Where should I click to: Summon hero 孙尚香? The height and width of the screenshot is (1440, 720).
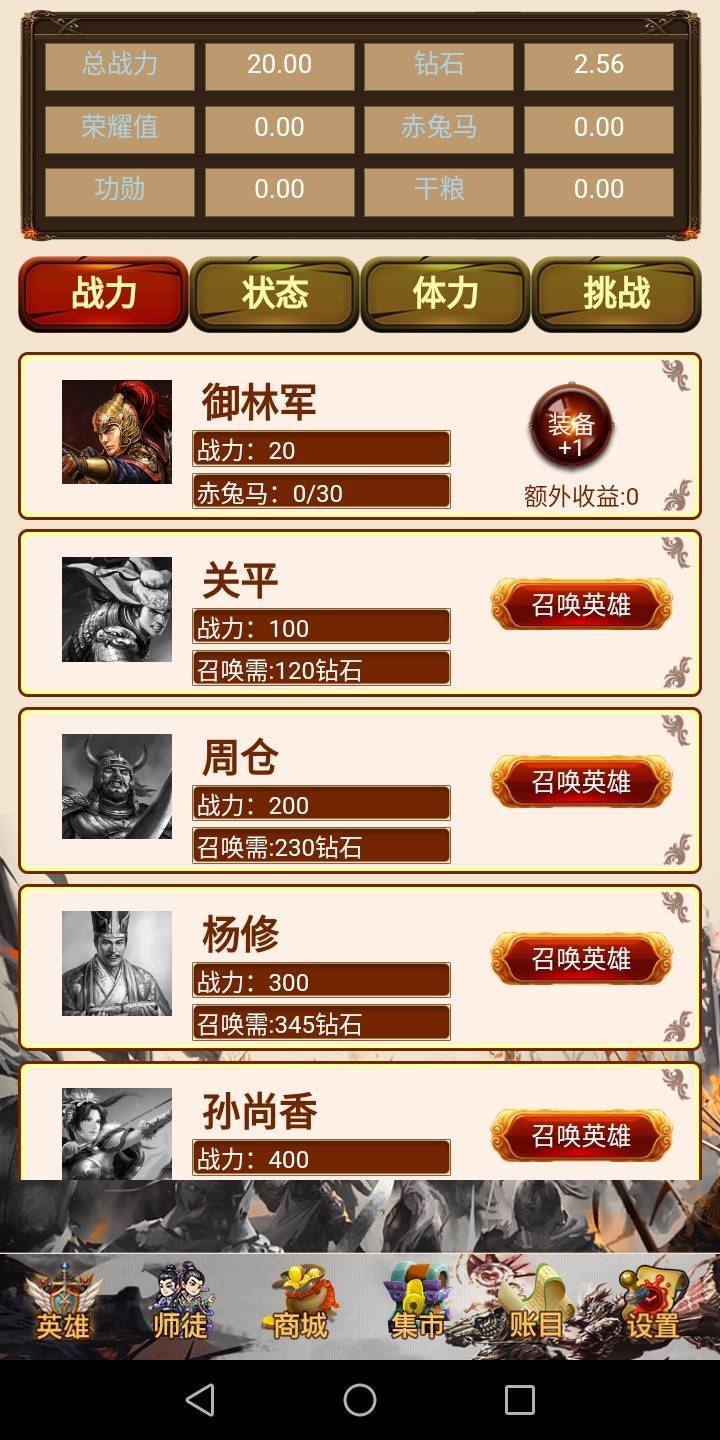click(581, 1136)
